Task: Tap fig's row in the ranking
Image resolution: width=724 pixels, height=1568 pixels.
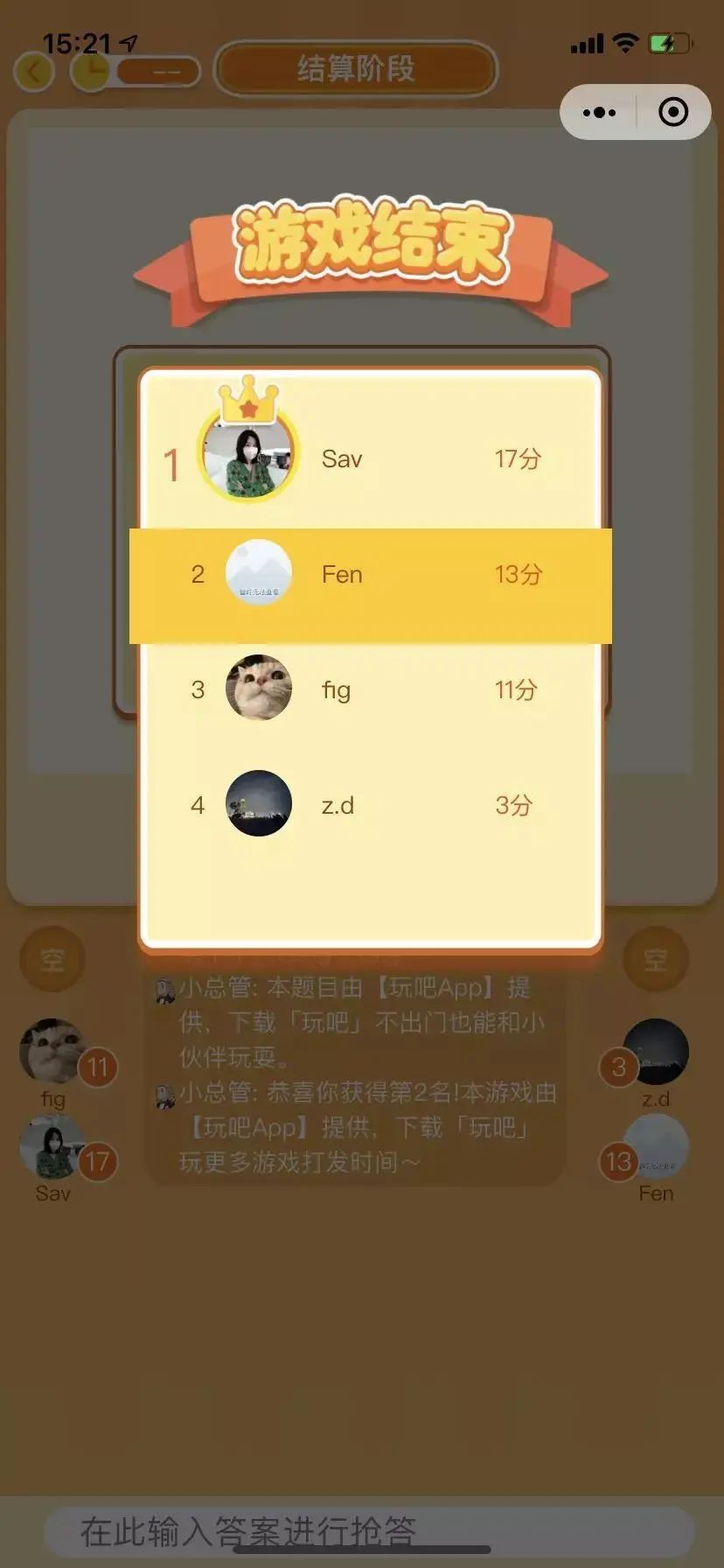Action: tap(370, 689)
